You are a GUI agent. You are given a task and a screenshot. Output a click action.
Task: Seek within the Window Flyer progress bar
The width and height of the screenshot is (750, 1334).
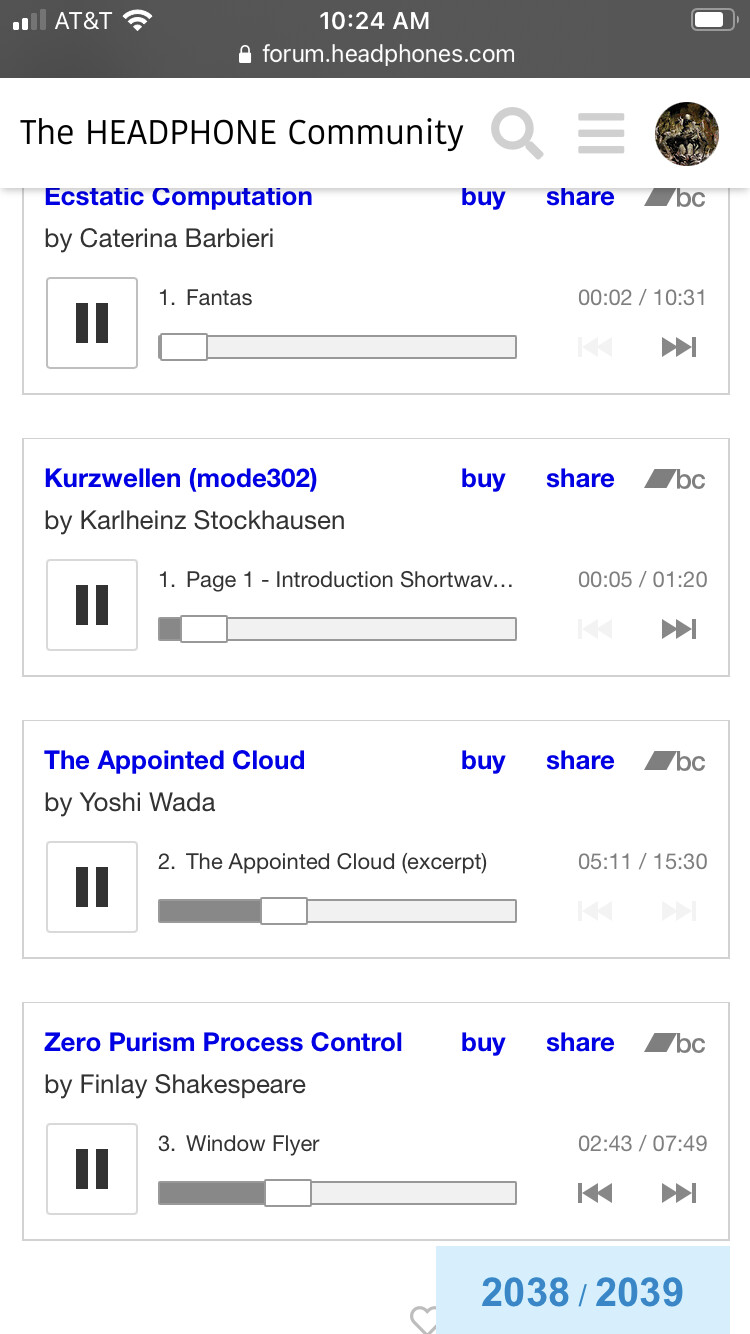(x=400, y=1193)
